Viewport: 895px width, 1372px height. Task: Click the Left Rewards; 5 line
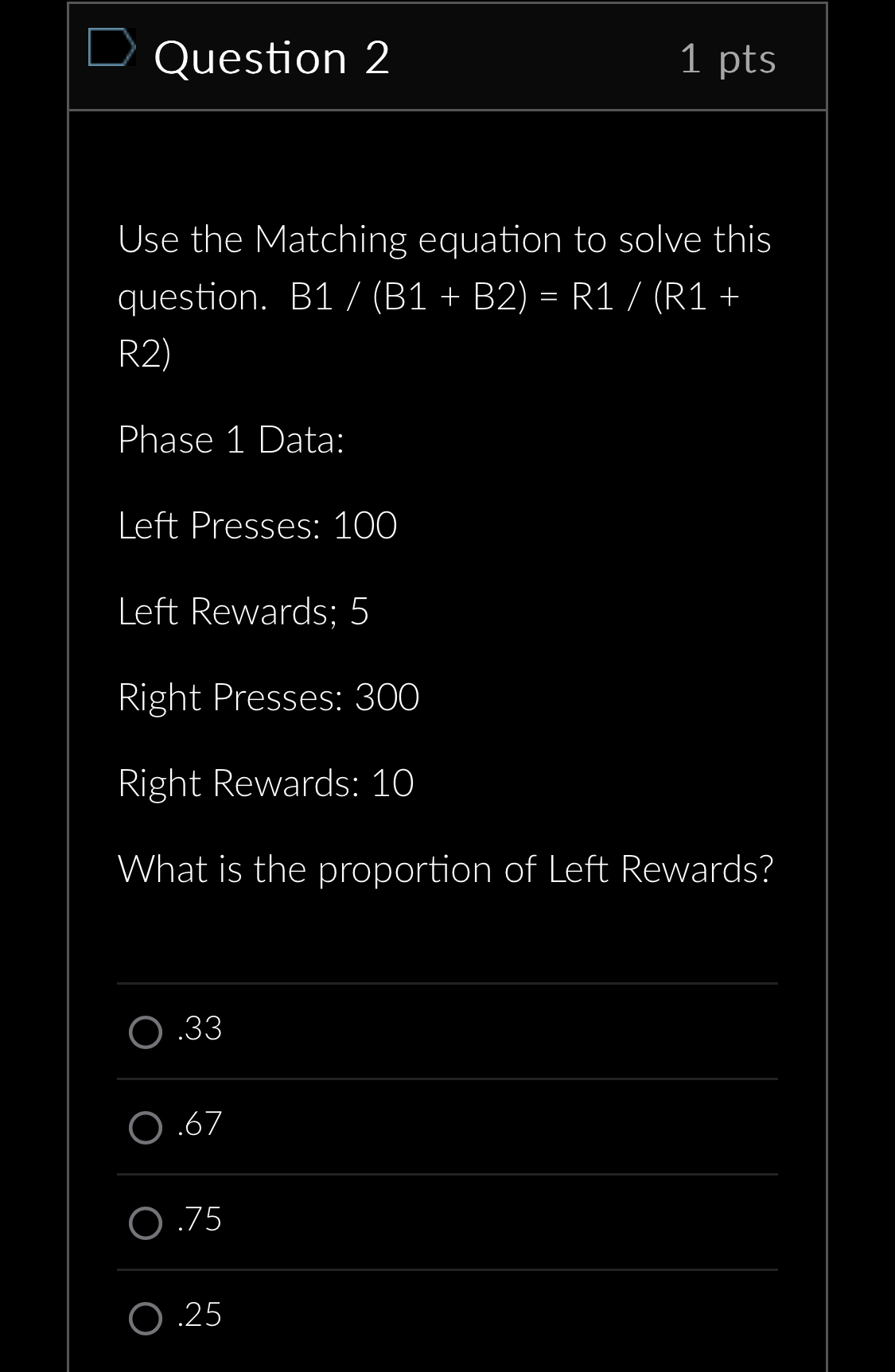click(243, 612)
